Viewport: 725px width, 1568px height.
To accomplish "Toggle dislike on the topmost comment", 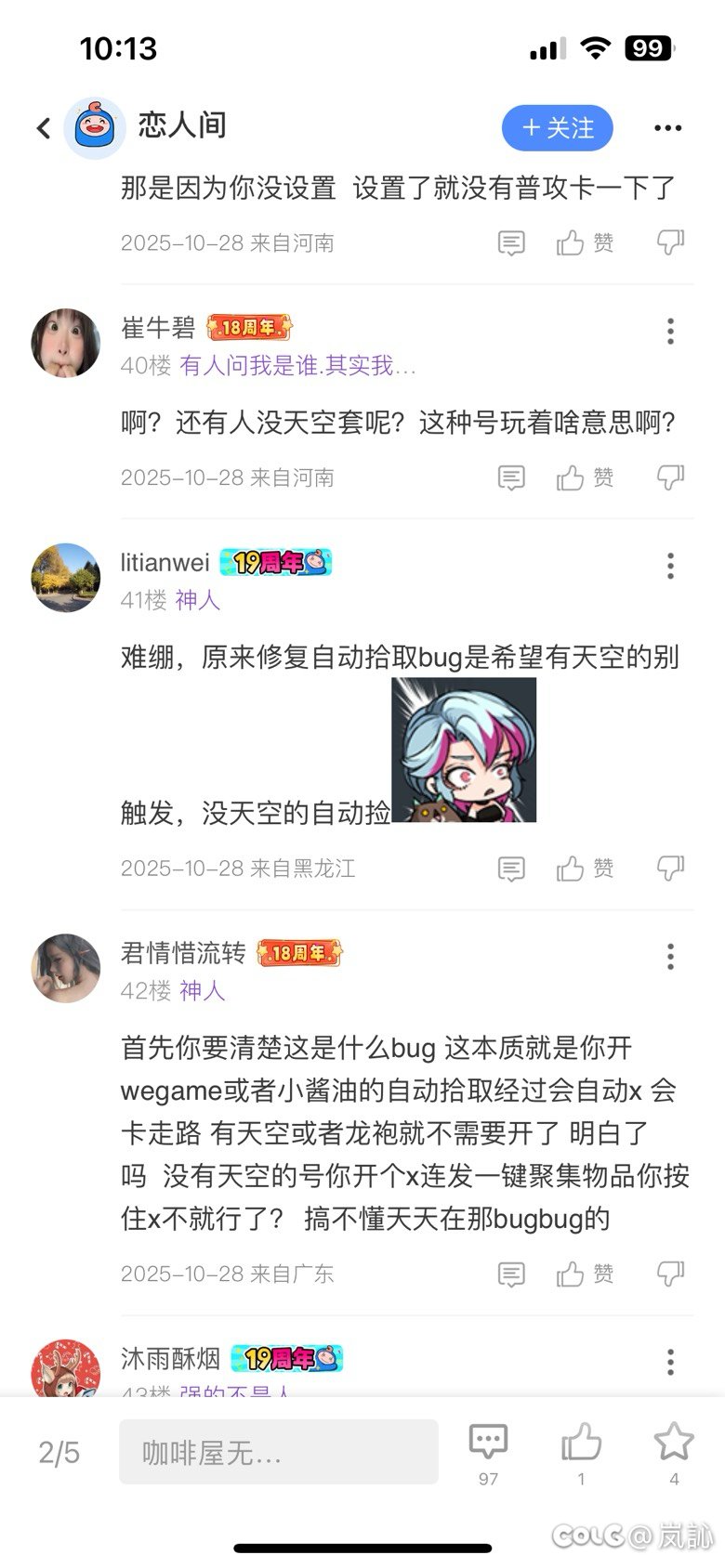I will tap(671, 242).
